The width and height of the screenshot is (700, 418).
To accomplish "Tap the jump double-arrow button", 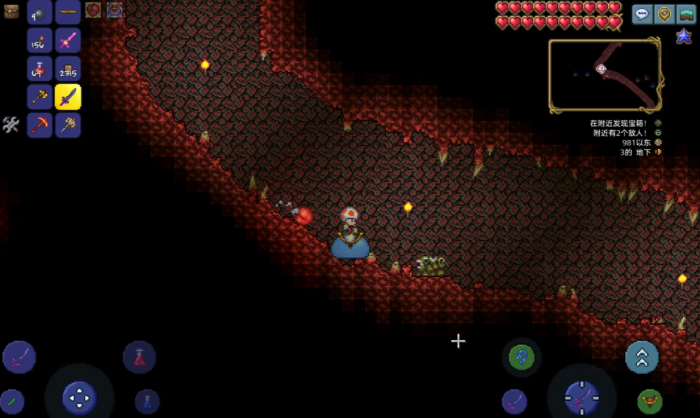I will (641, 356).
